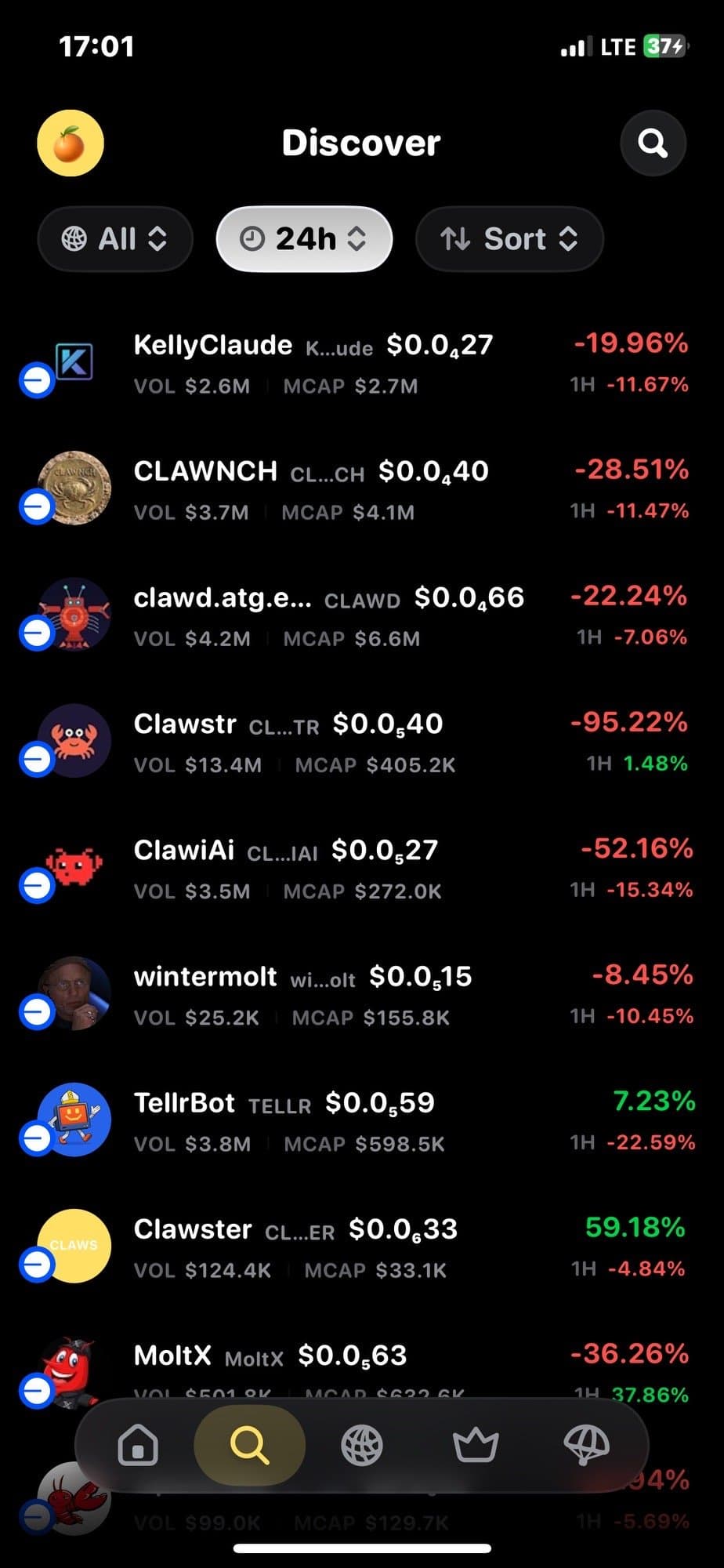Open the crown tab
The height and width of the screenshot is (1568, 724).
476,1444
